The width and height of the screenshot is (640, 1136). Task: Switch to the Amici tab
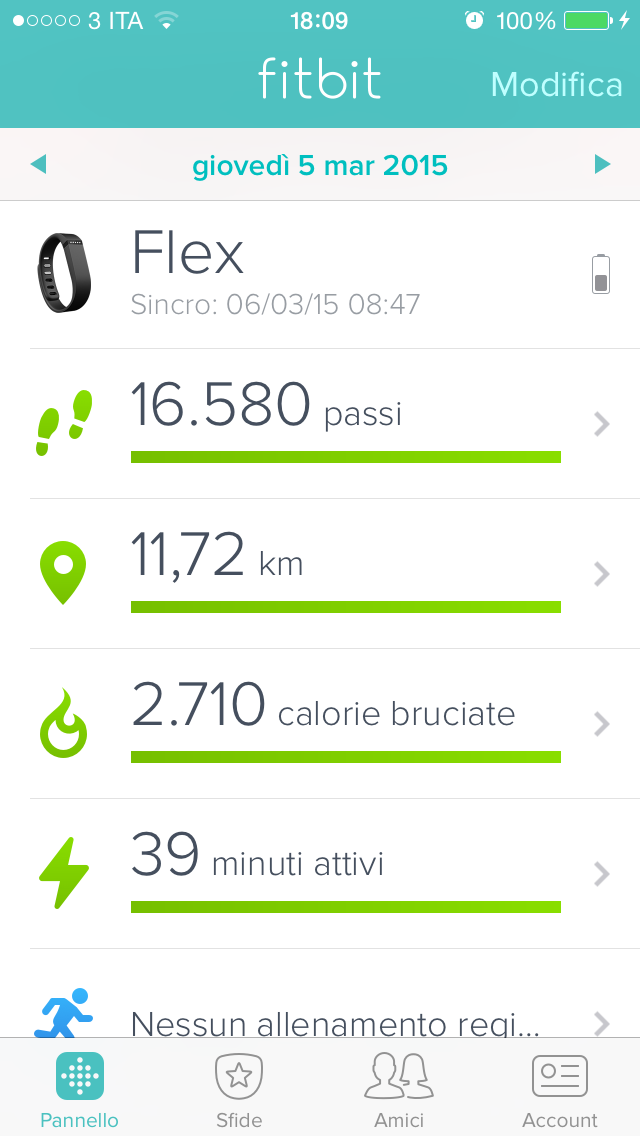(x=399, y=1088)
